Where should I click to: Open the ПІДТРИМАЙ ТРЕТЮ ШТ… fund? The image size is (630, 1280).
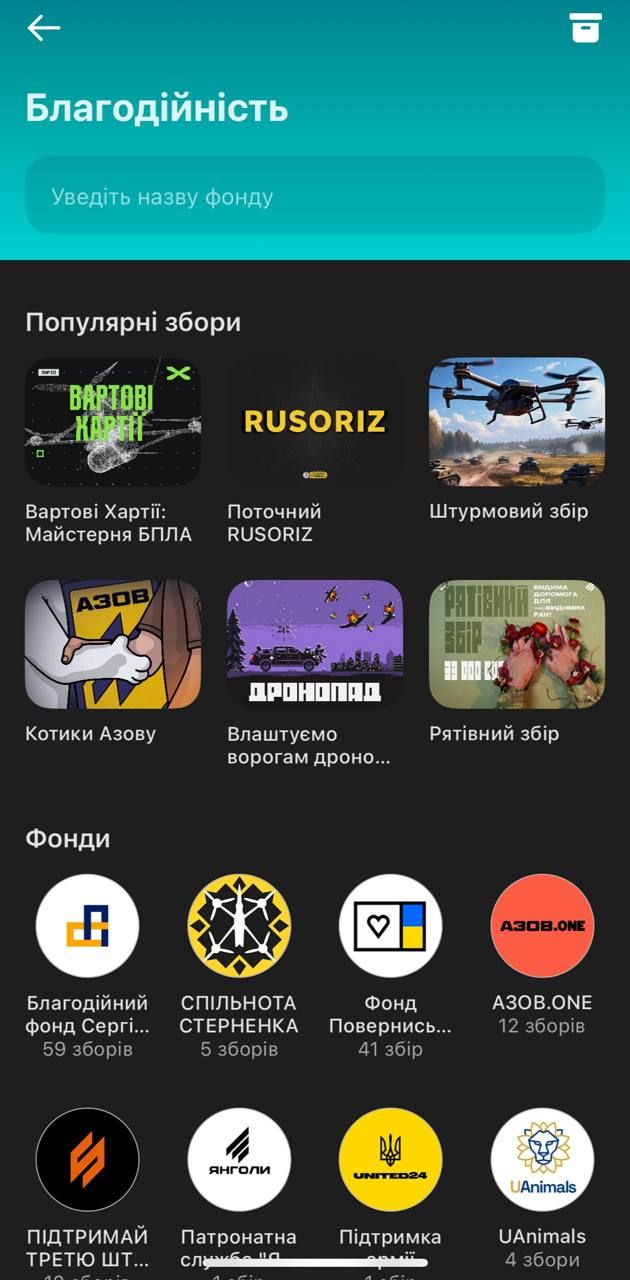[87, 1160]
